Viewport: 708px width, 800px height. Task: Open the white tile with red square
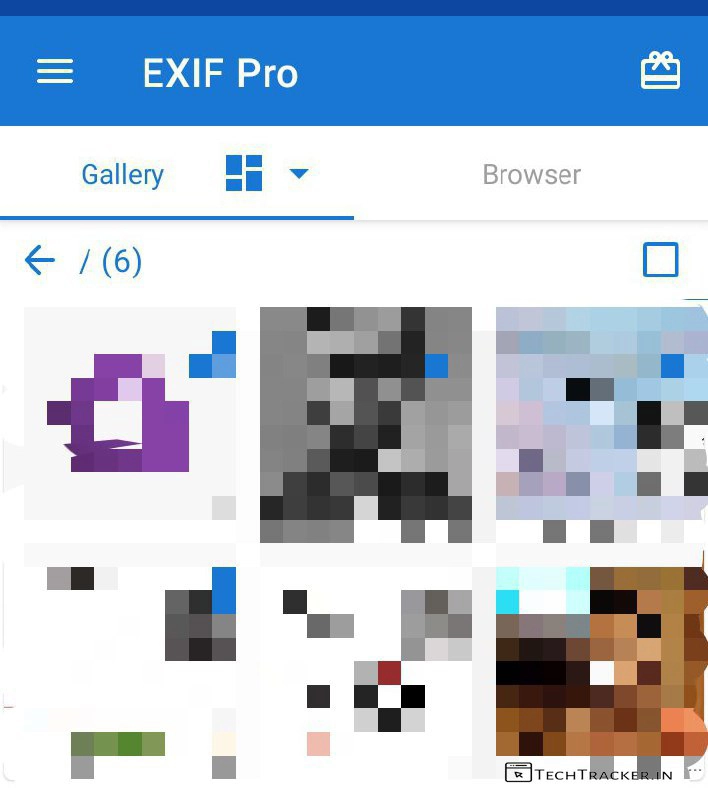pos(366,662)
